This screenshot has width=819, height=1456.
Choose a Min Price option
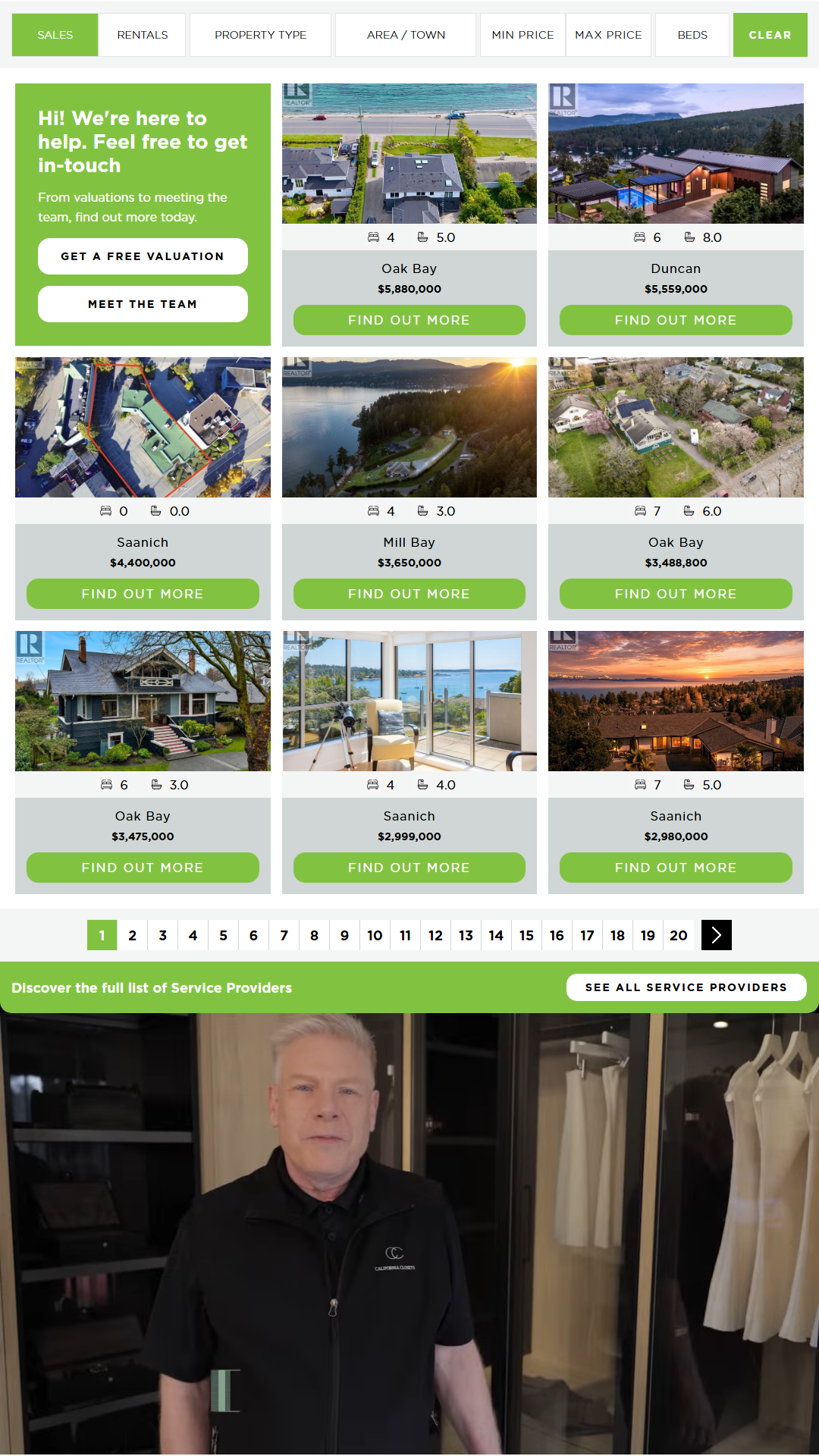(522, 35)
